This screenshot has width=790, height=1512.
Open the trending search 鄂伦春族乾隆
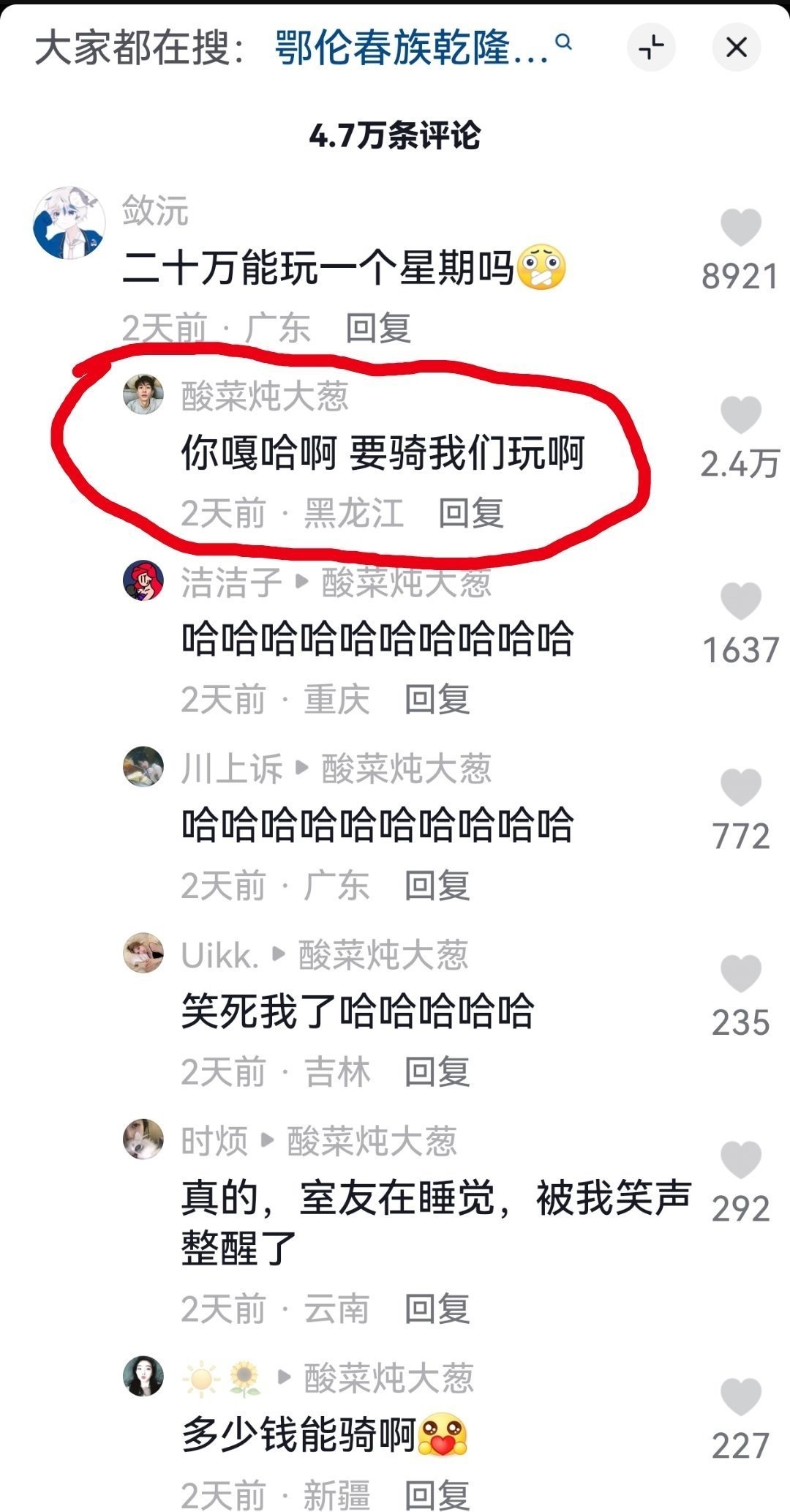(x=413, y=48)
